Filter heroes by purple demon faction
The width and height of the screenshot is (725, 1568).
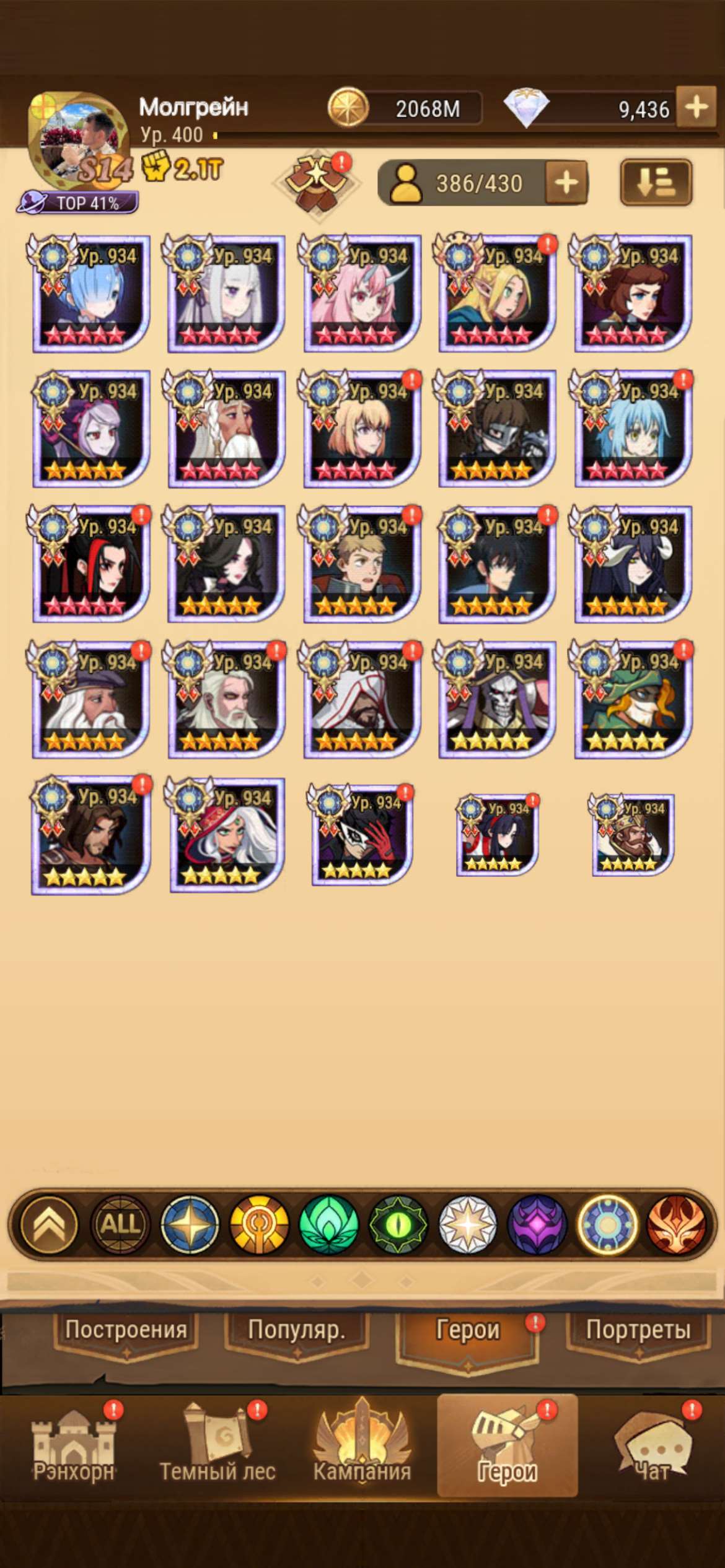coord(537,1224)
